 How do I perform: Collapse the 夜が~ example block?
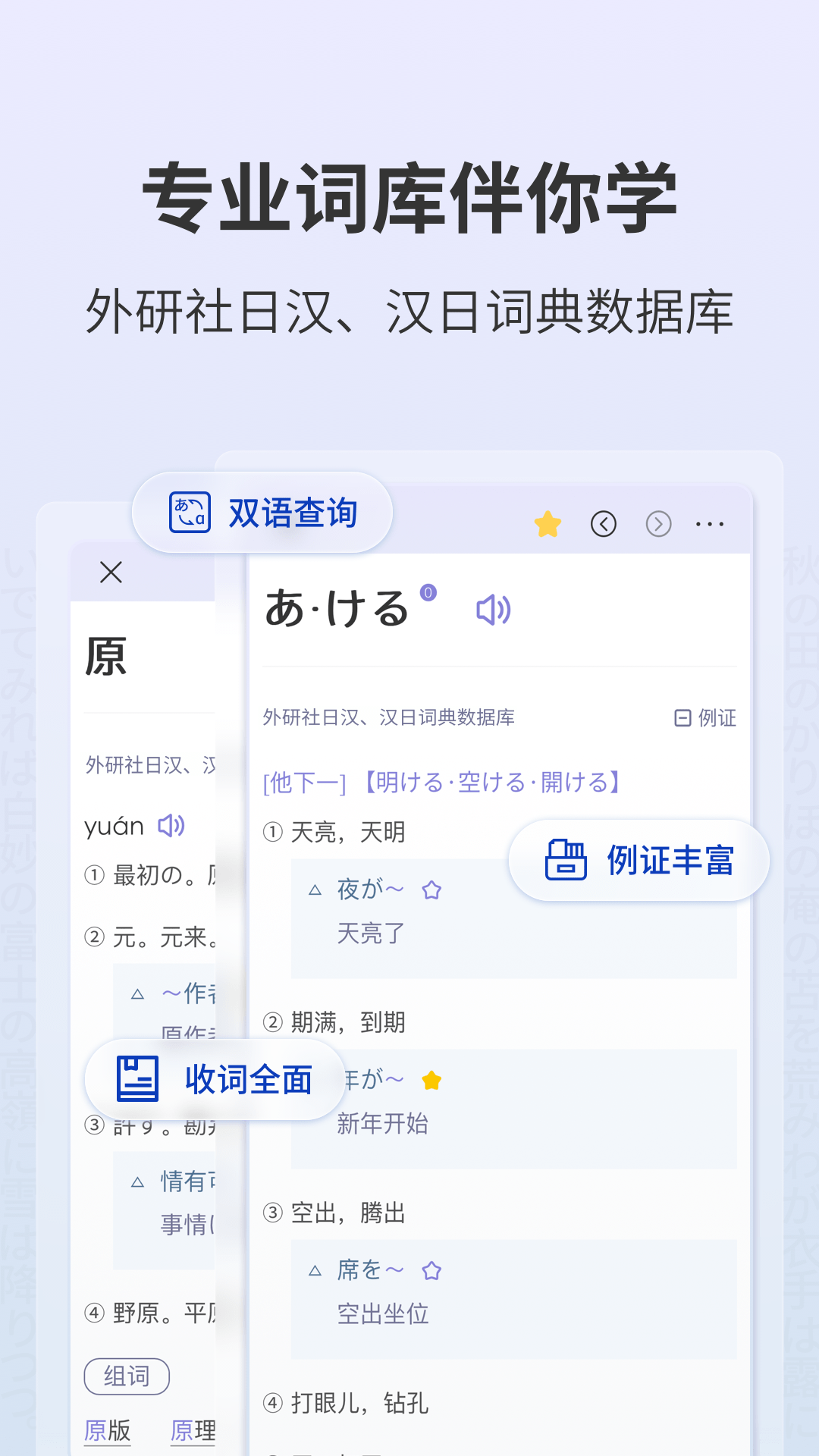316,889
